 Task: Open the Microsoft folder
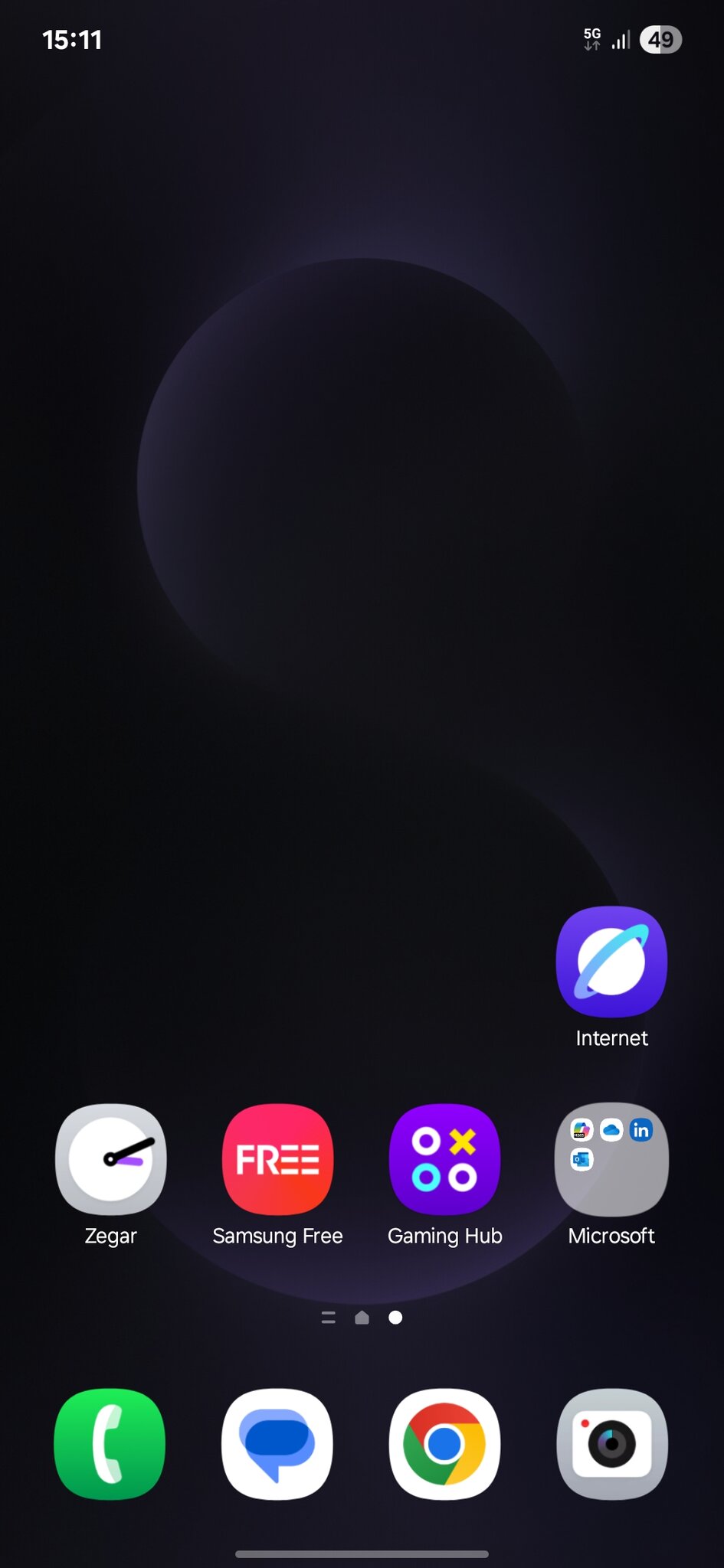point(611,1158)
